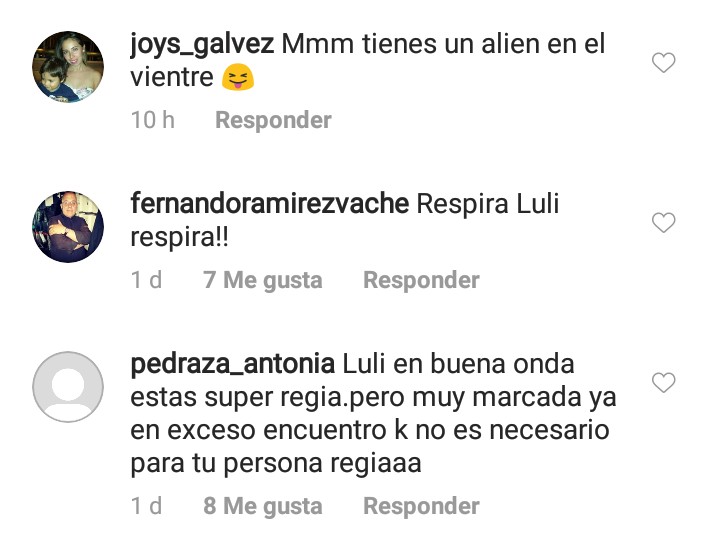The width and height of the screenshot is (720, 540).
Task: Open the pedraza_antonia username link
Action: click(233, 365)
